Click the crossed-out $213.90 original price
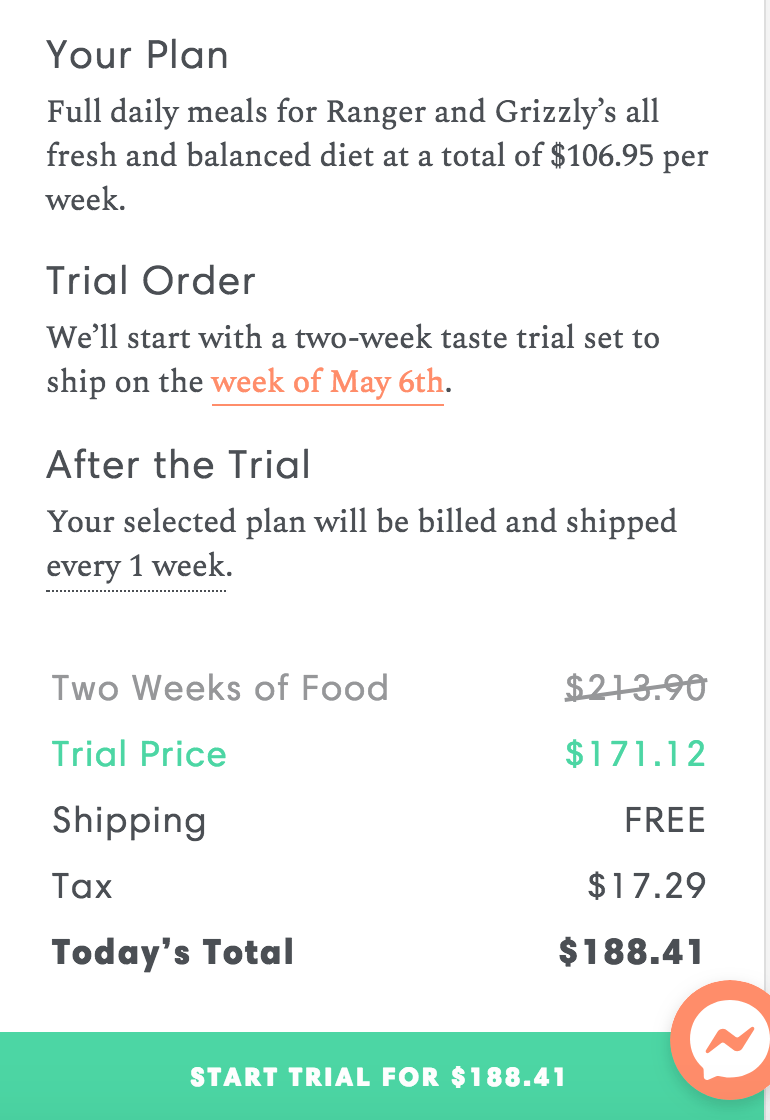This screenshot has width=770, height=1120. click(637, 687)
